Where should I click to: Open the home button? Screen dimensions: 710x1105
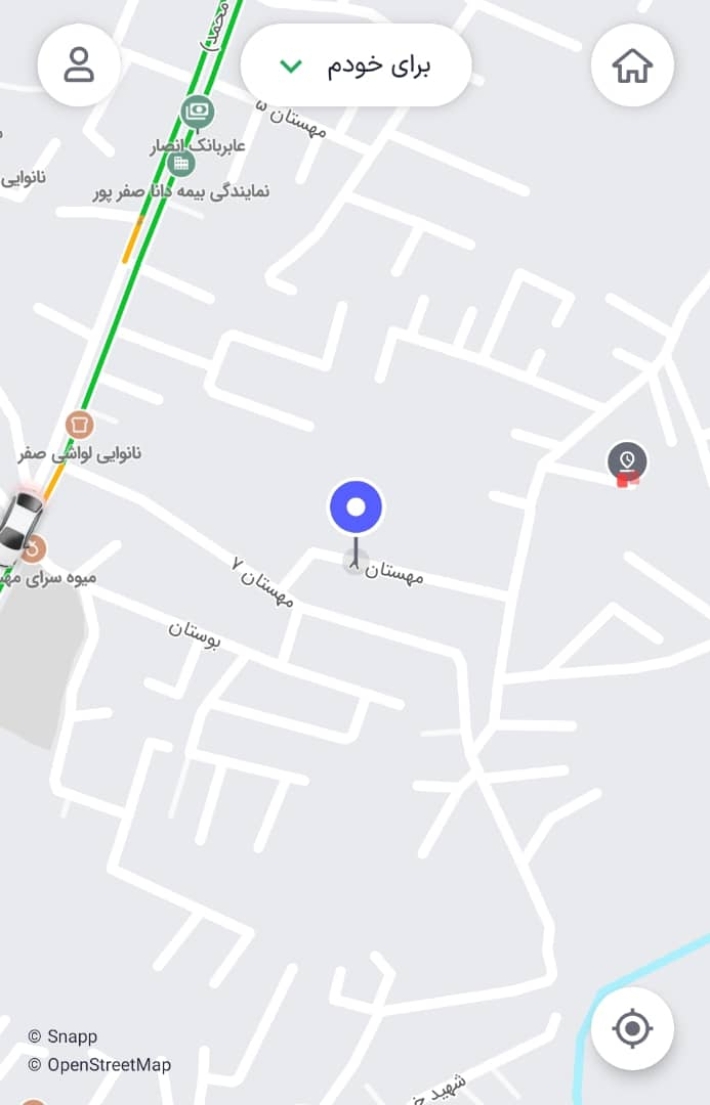(632, 65)
